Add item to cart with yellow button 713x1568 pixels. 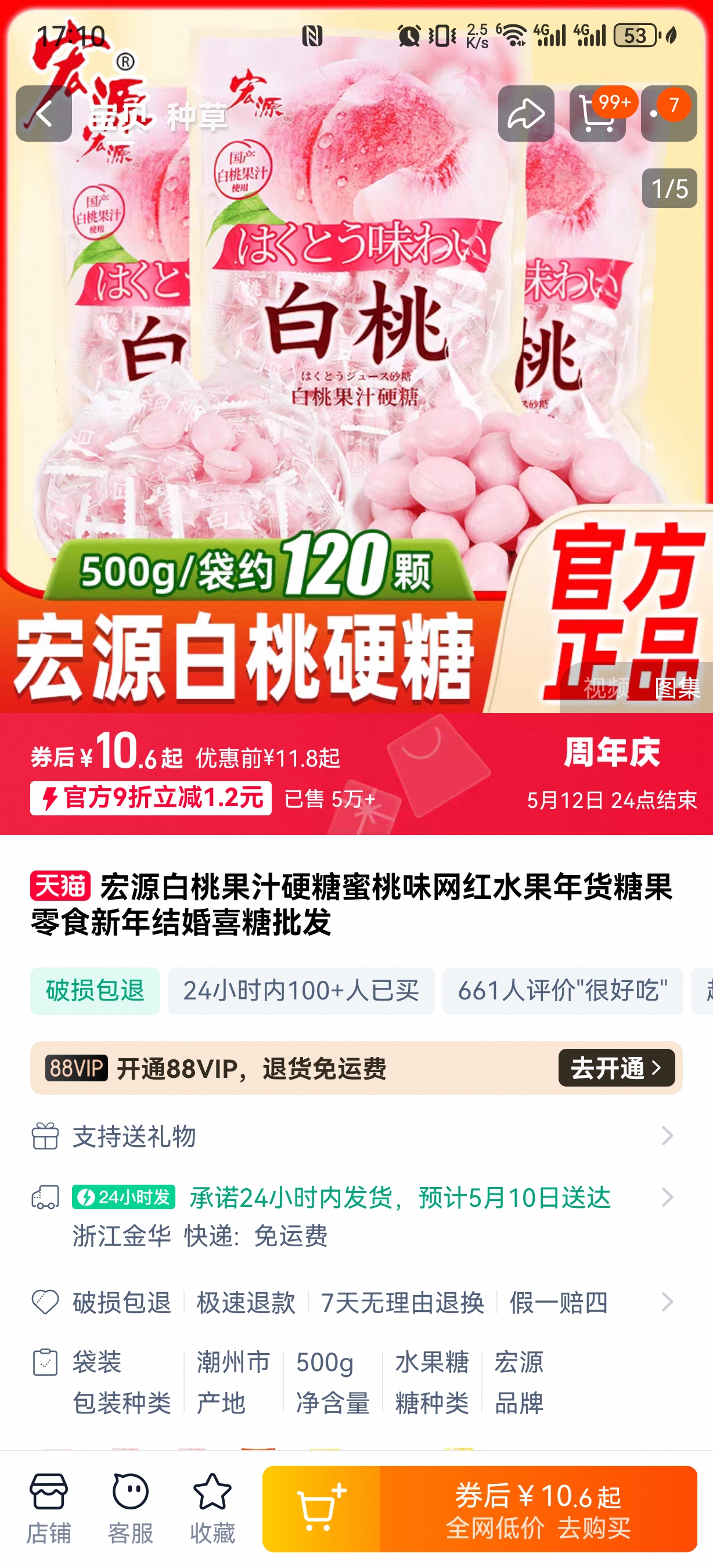coord(321,1508)
